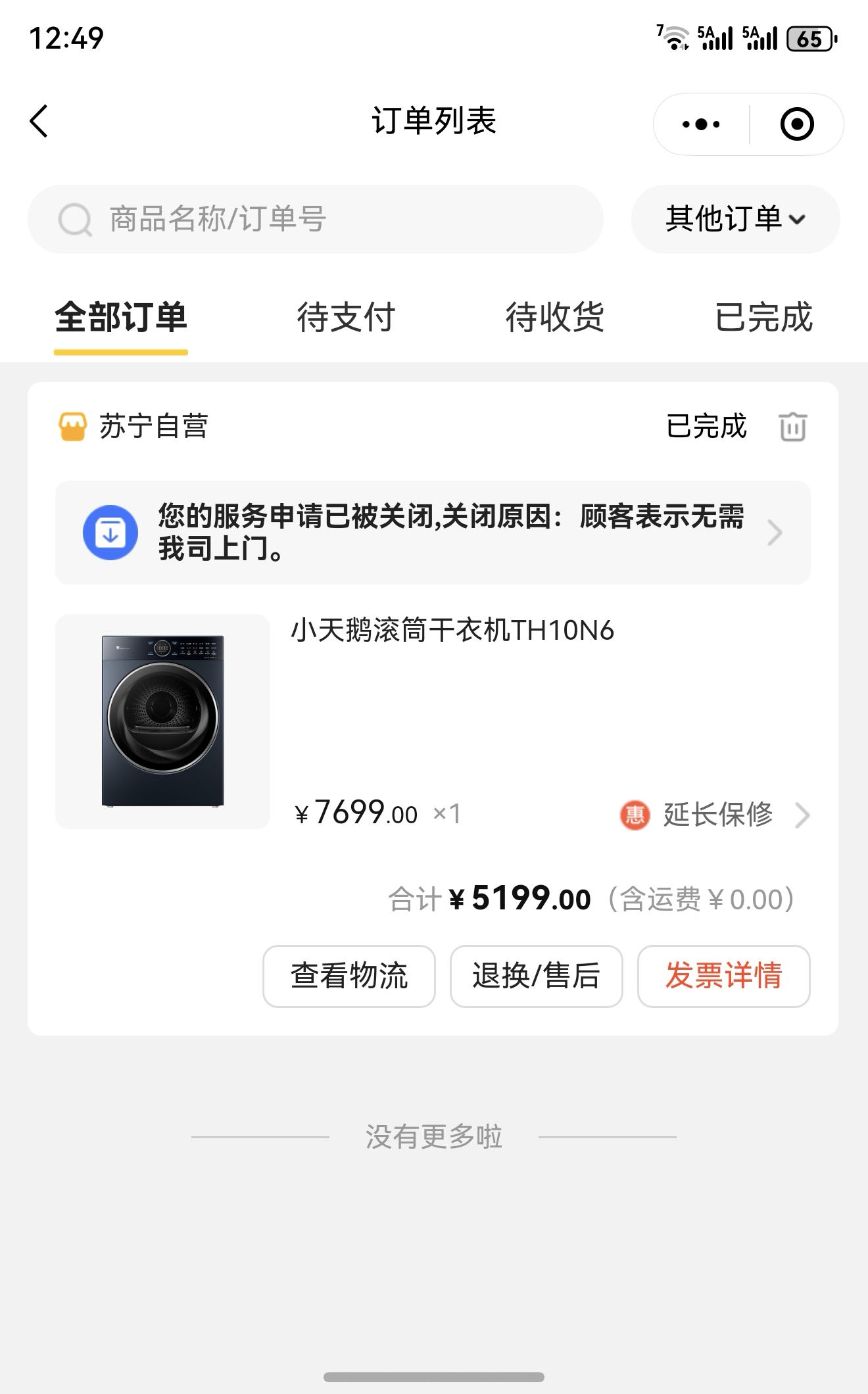This screenshot has height=1394, width=868.
Task: Click the circular minimize capsule icon
Action: [796, 124]
